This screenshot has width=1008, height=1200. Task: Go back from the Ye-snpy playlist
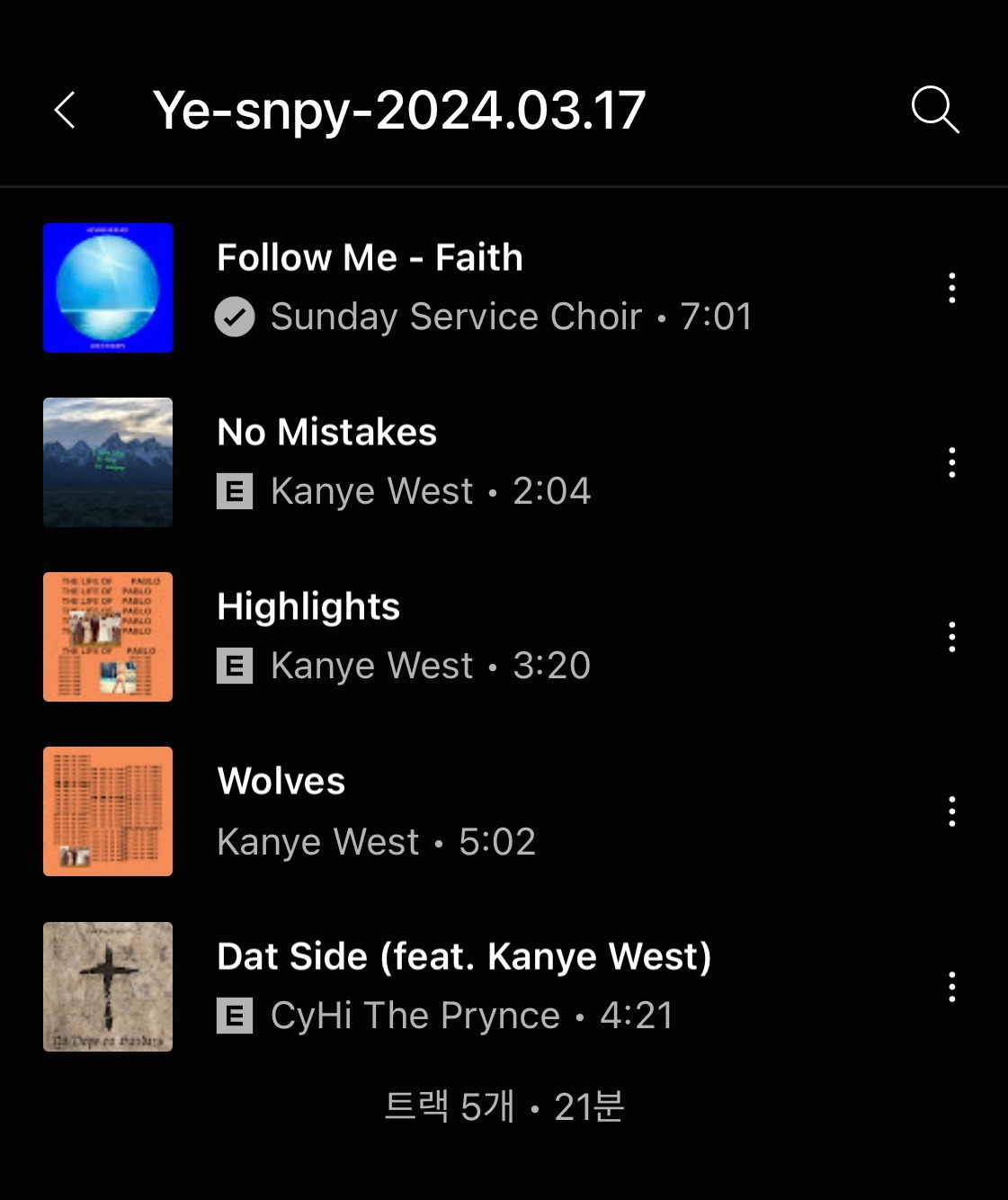point(65,111)
